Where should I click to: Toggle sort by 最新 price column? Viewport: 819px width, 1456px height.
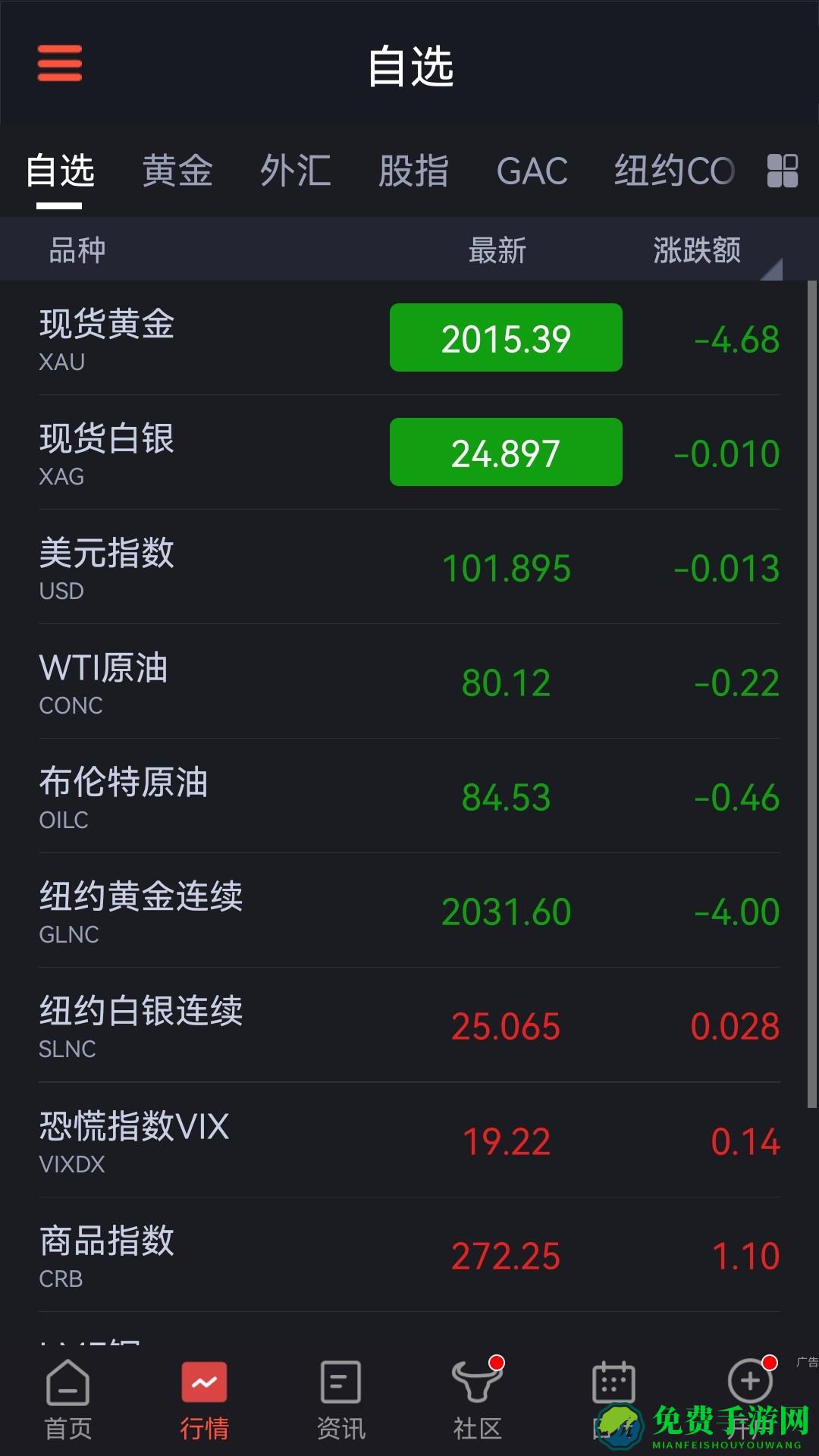[497, 250]
